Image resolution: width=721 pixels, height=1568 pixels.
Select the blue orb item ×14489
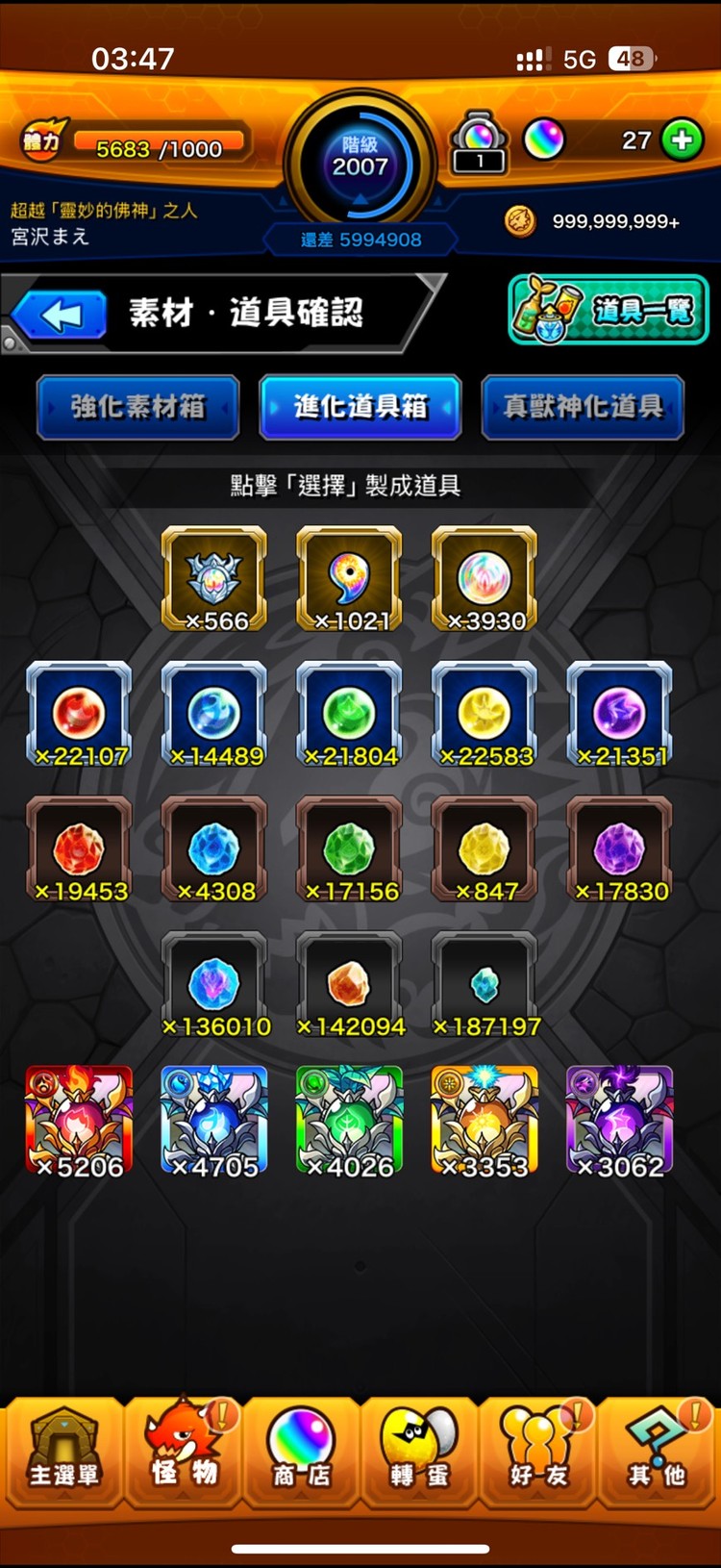(214, 713)
